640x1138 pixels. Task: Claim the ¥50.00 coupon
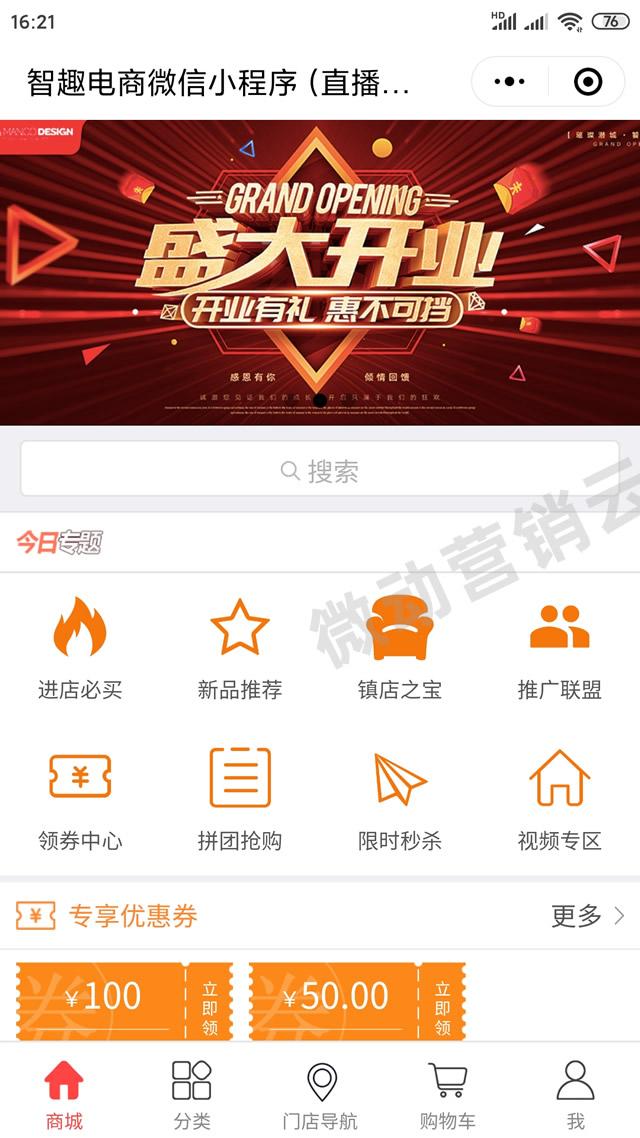[x=442, y=1002]
